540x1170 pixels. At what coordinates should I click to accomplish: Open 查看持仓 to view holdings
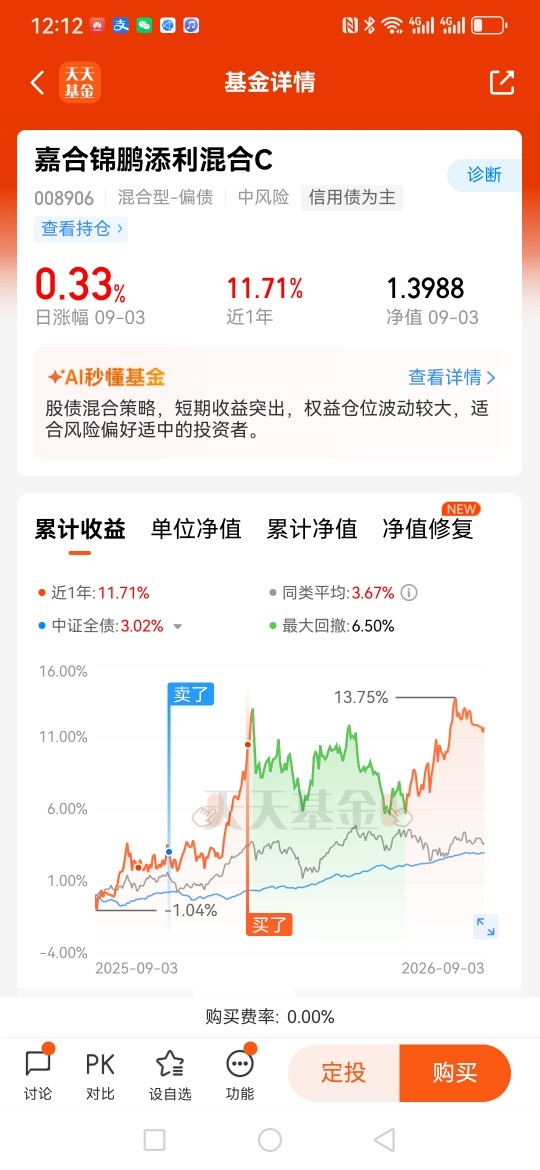[x=81, y=228]
